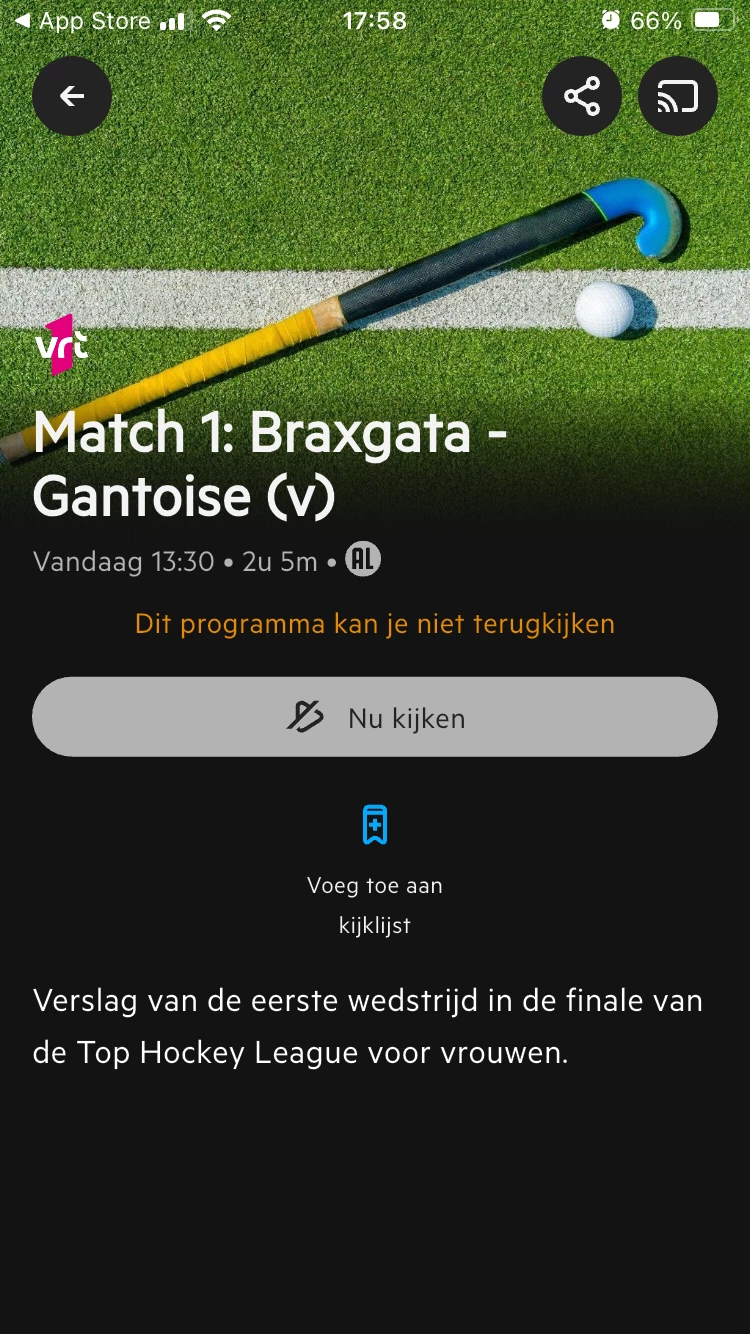Go back using the arrow button
The image size is (750, 1334).
pos(72,96)
